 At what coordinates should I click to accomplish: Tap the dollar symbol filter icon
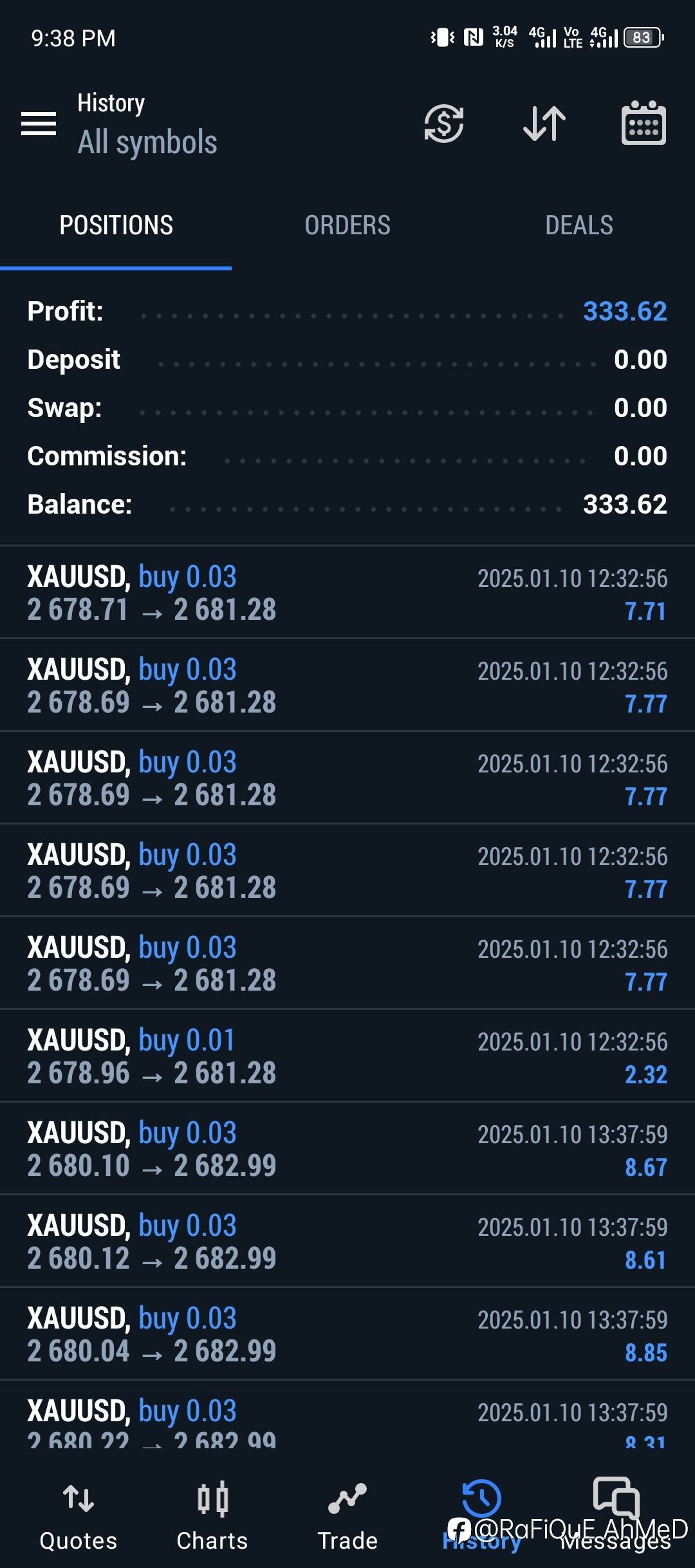pos(444,123)
